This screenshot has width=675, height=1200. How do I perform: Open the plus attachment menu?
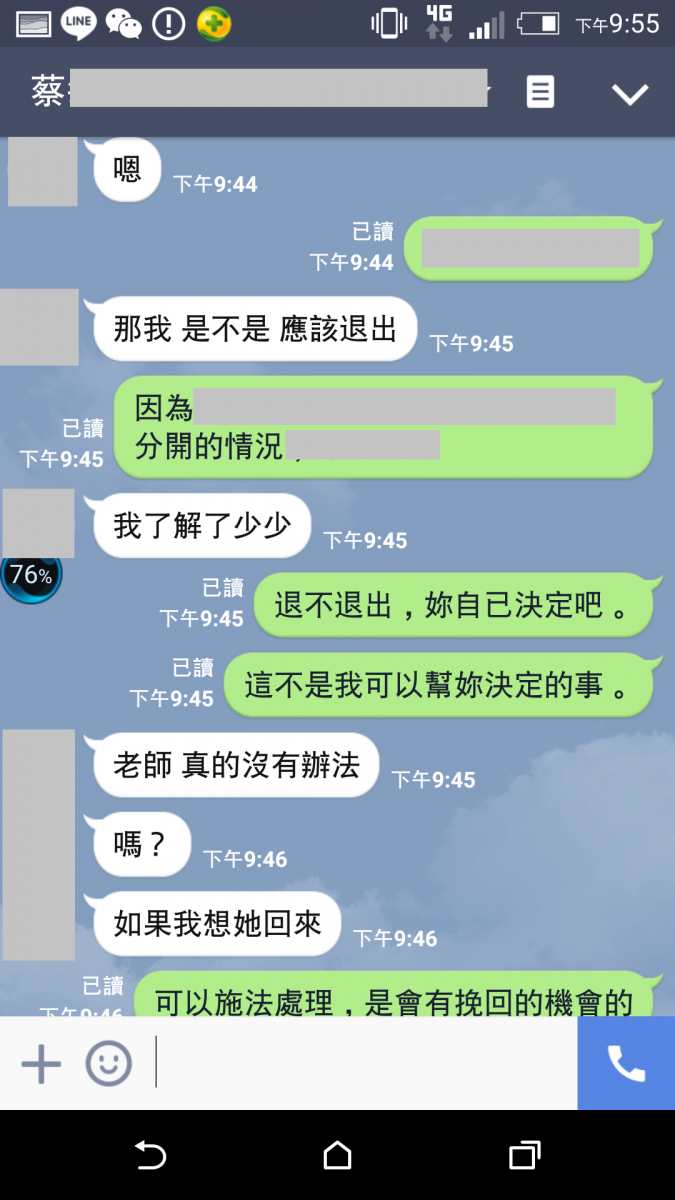(x=41, y=1064)
